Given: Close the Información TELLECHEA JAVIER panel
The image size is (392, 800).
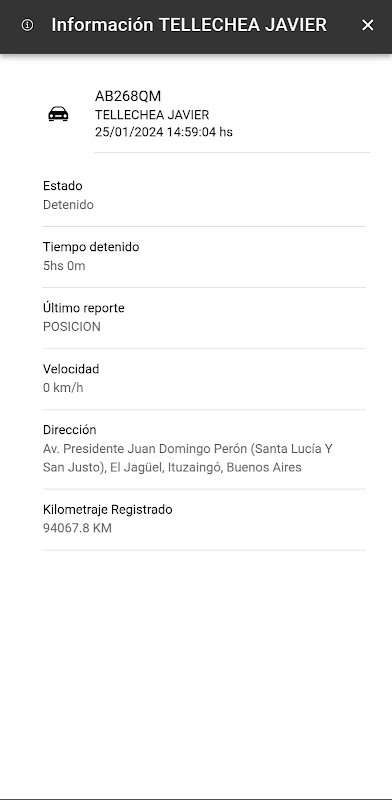Looking at the screenshot, I should tap(368, 25).
